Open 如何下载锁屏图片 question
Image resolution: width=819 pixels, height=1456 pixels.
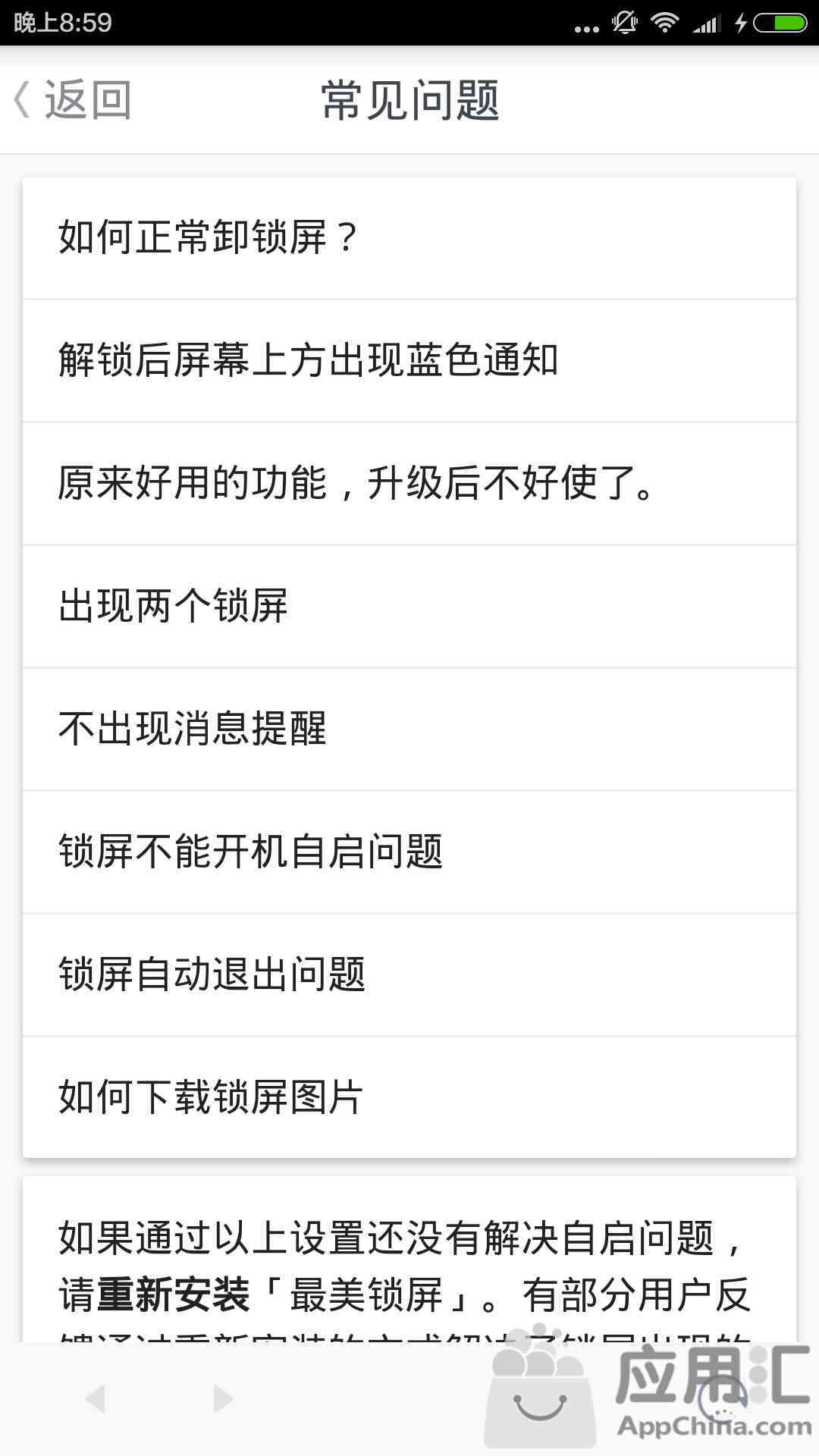pyautogui.click(x=409, y=1097)
